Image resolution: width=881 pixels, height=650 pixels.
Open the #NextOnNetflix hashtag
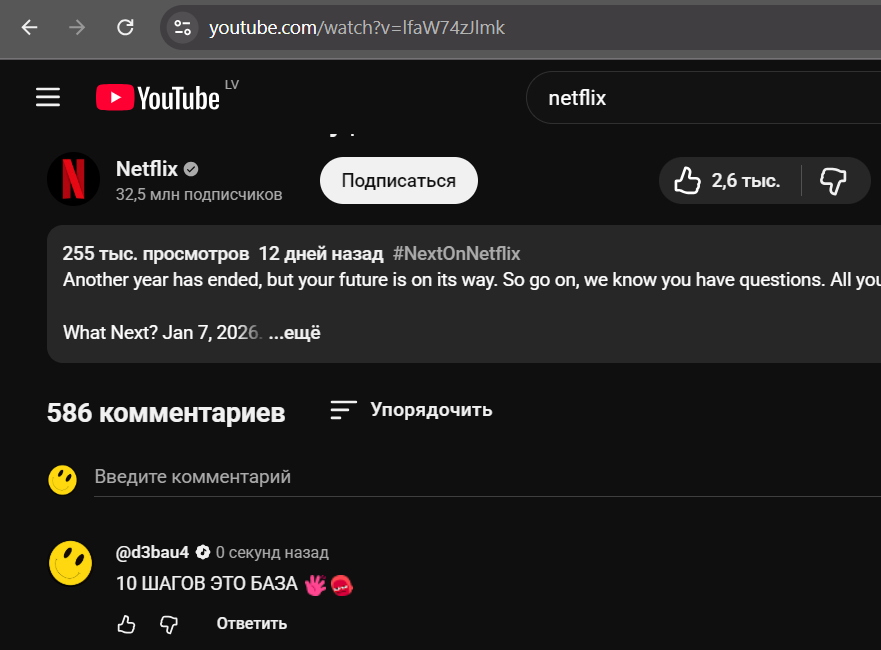point(456,253)
